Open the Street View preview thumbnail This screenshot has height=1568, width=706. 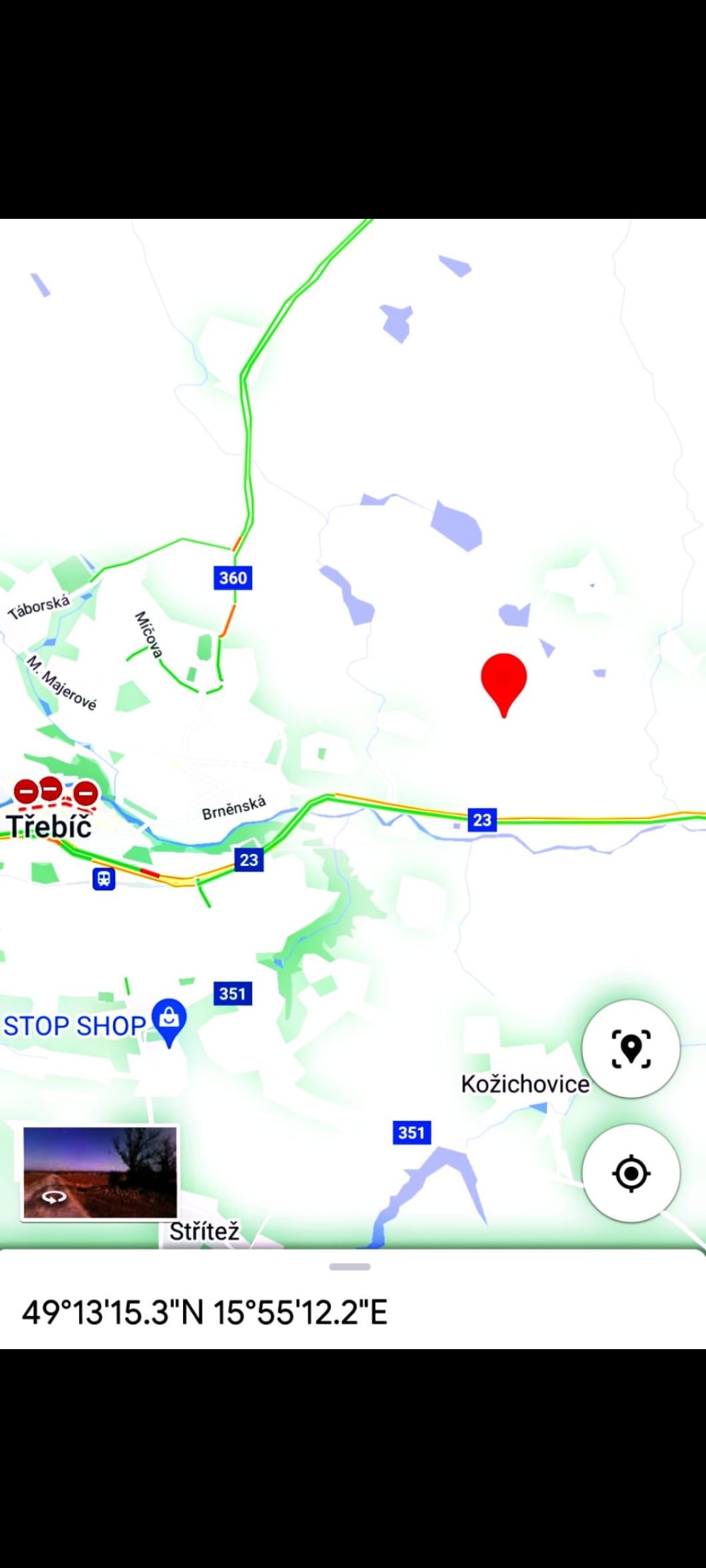pyautogui.click(x=99, y=1171)
